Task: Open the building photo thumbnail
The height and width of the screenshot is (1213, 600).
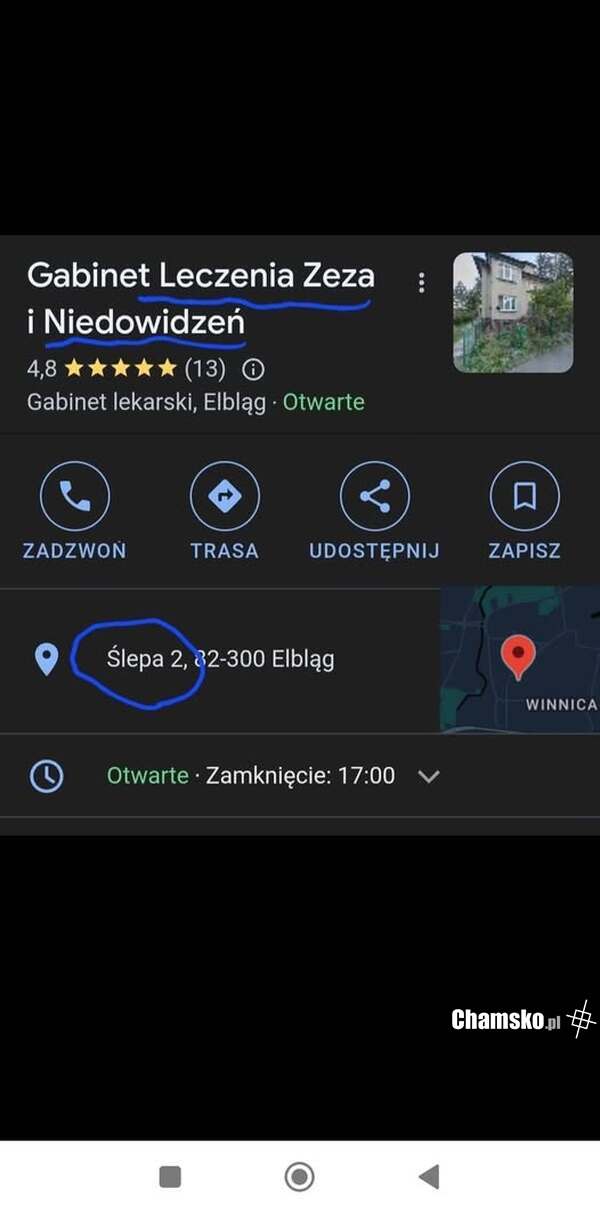Action: pos(513,312)
